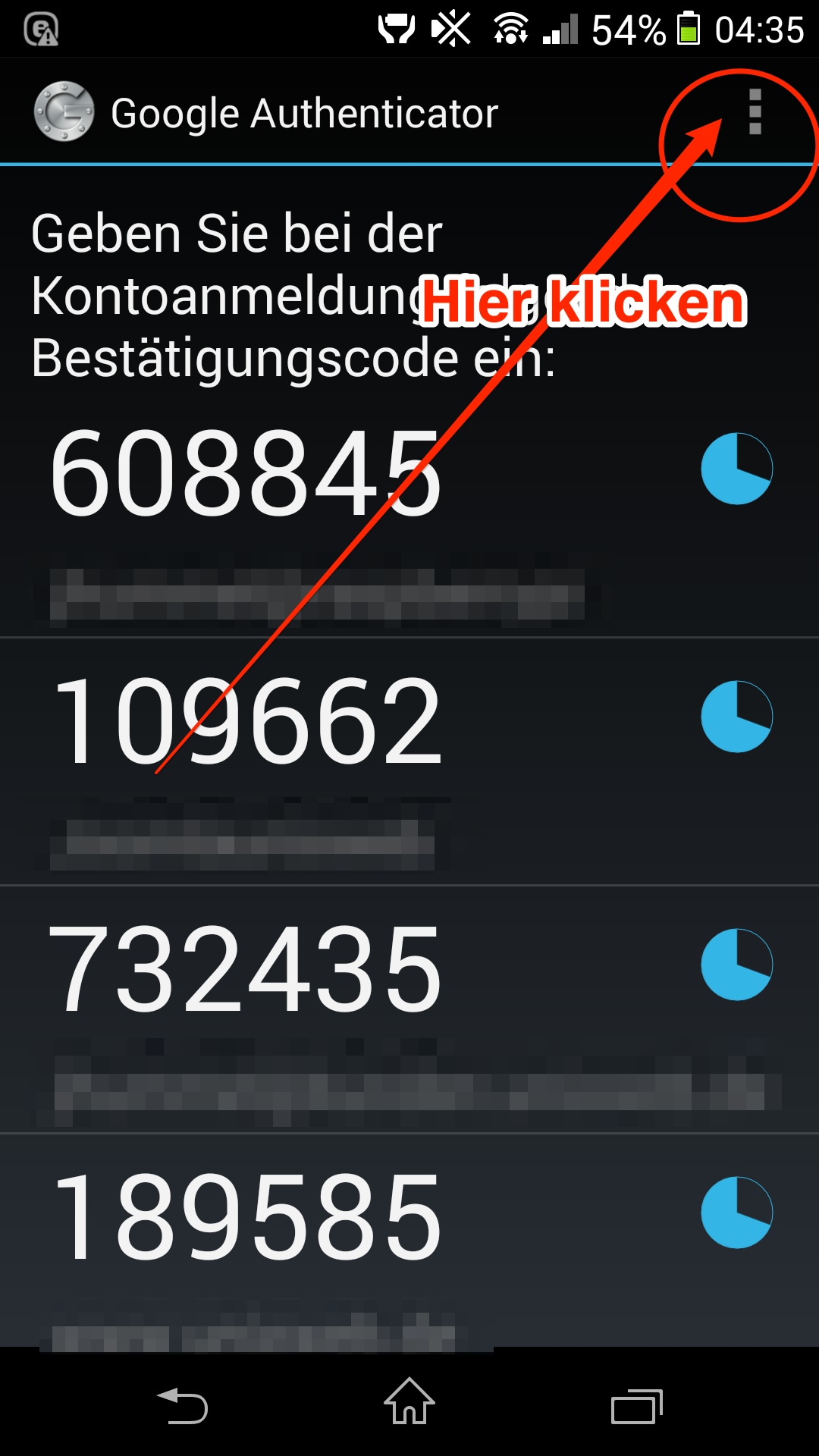Screen dimensions: 819x1456
Task: Select the account with code 189585
Action: [x=409, y=1241]
